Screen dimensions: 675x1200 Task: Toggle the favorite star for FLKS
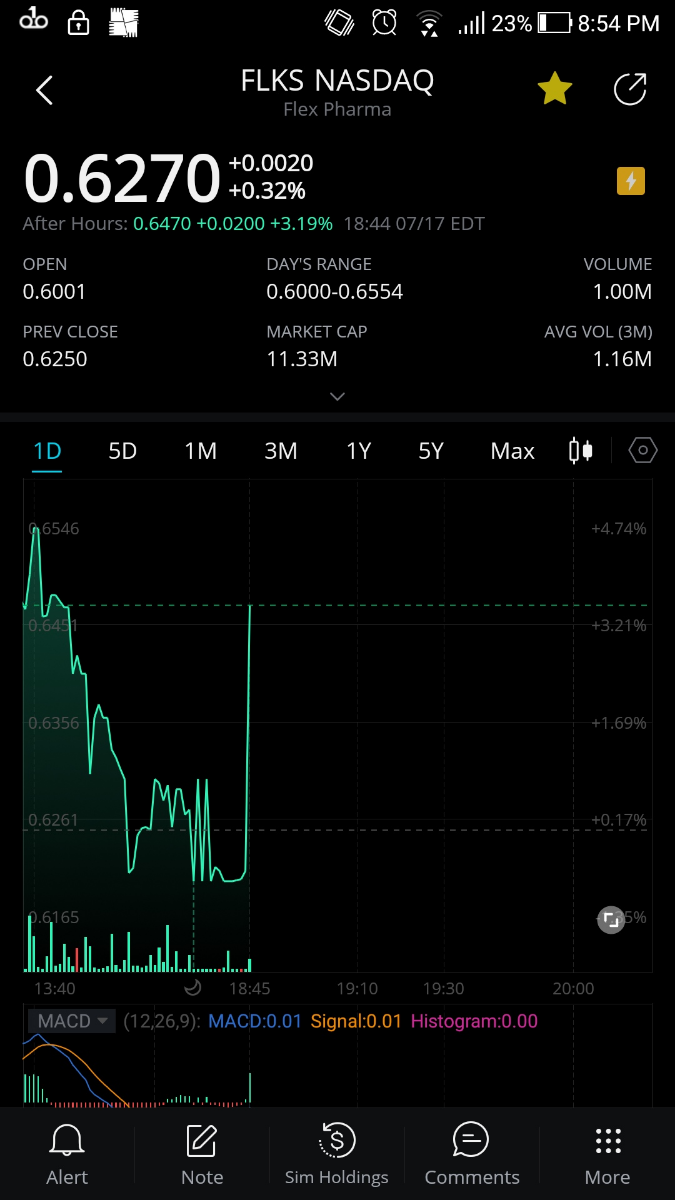coord(554,90)
